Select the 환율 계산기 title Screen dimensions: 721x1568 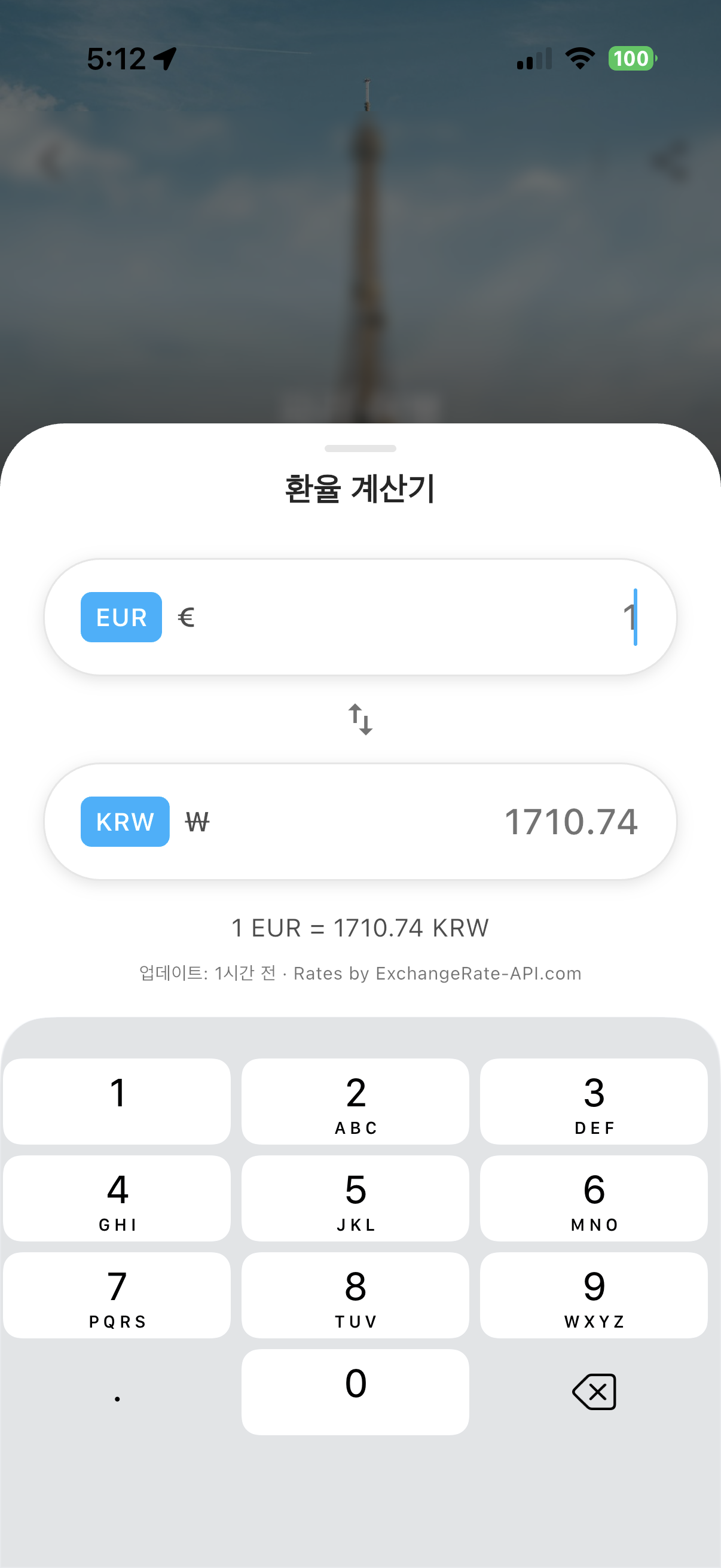360,487
